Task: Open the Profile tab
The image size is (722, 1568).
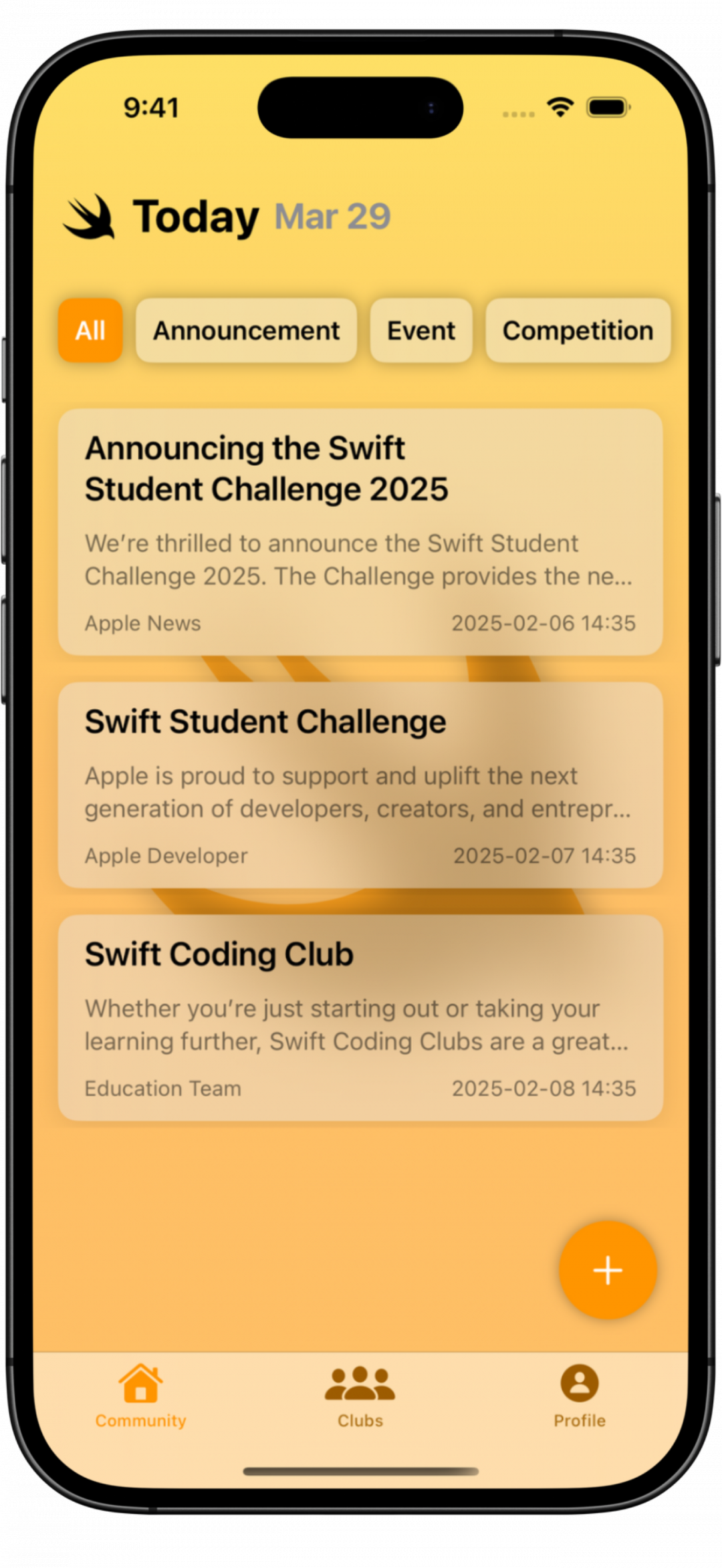Action: pyautogui.click(x=579, y=1396)
